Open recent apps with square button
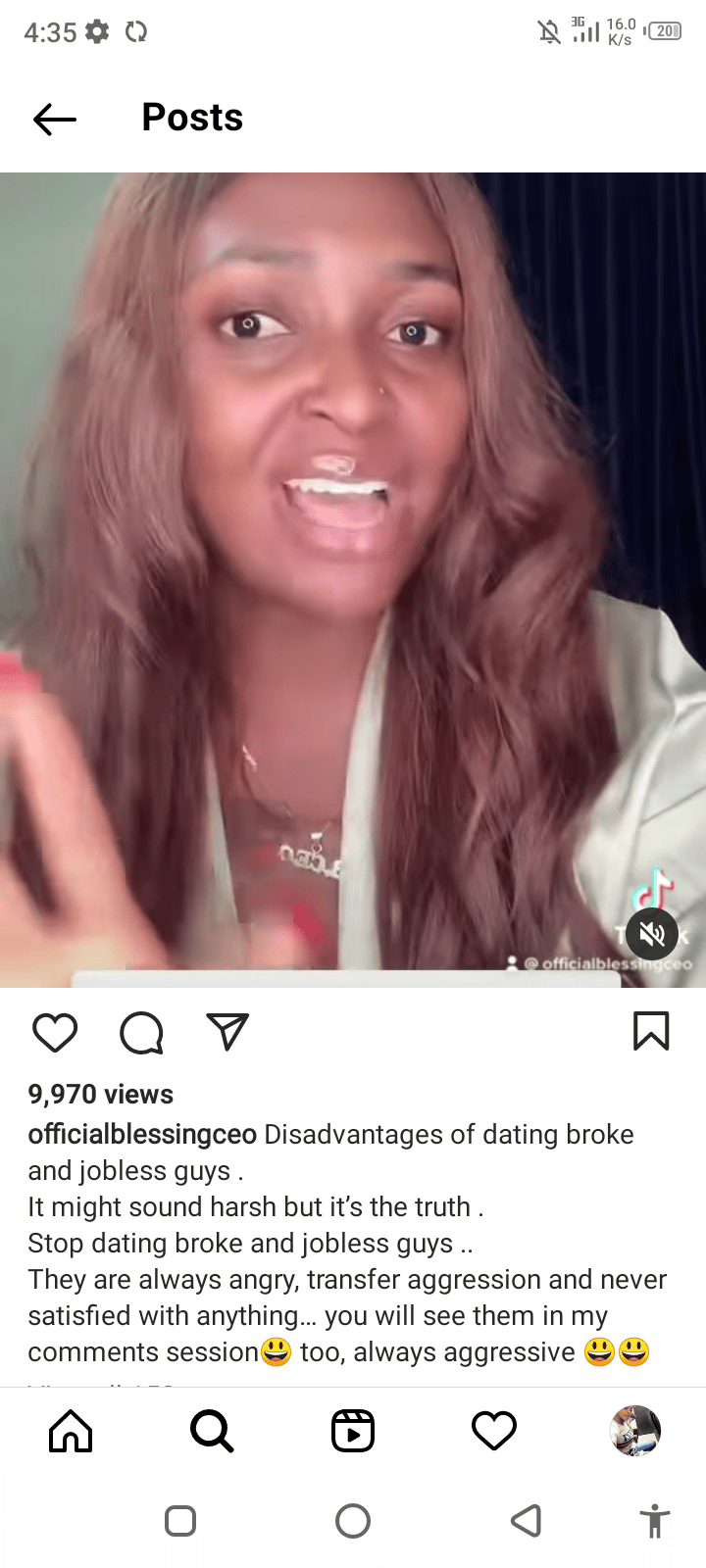 click(180, 1521)
